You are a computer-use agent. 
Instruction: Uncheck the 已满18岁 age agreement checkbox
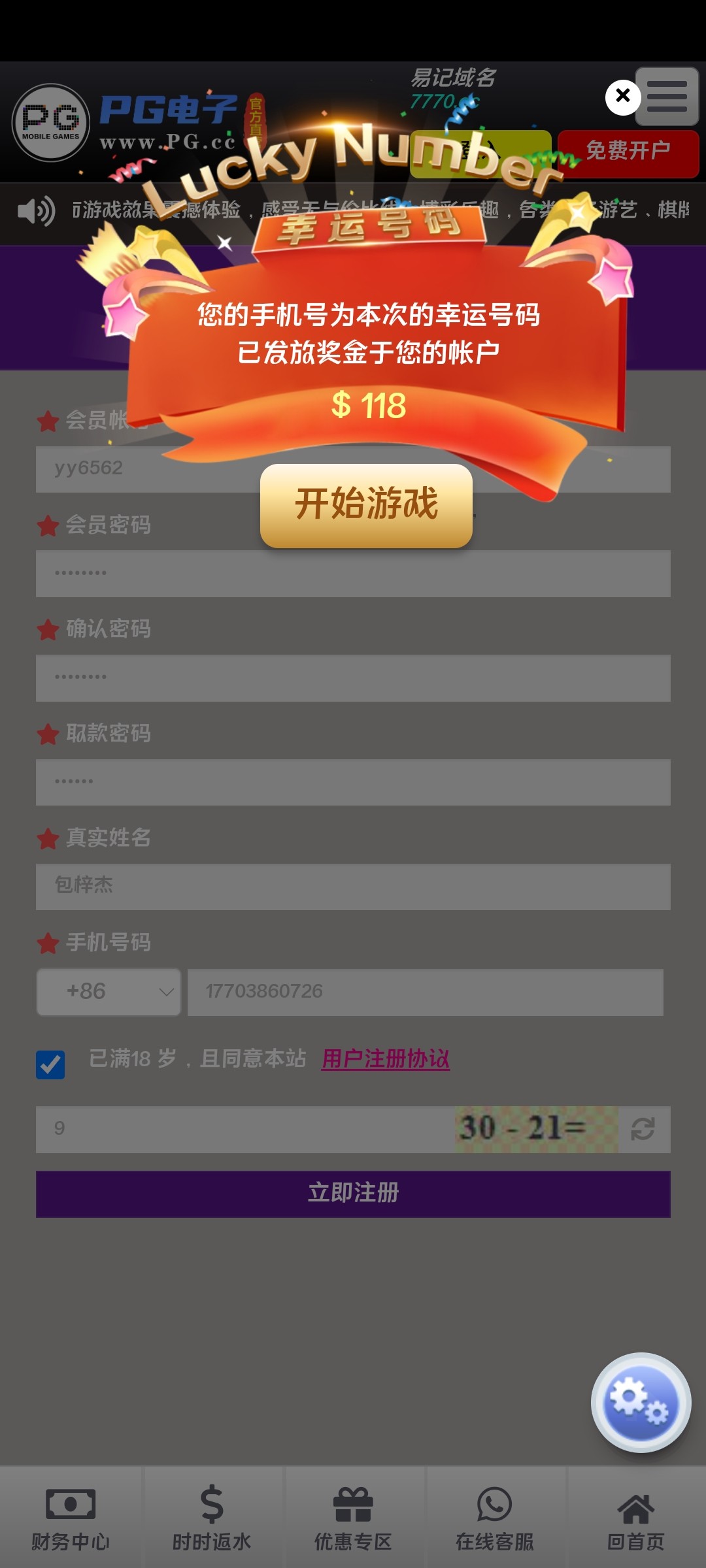50,1060
